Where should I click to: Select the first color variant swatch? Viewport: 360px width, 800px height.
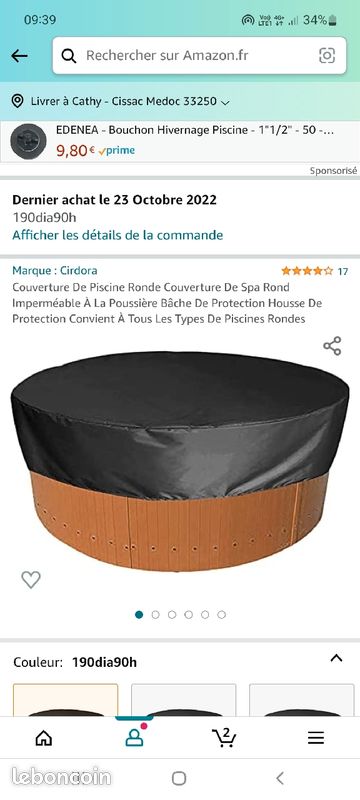(x=66, y=700)
